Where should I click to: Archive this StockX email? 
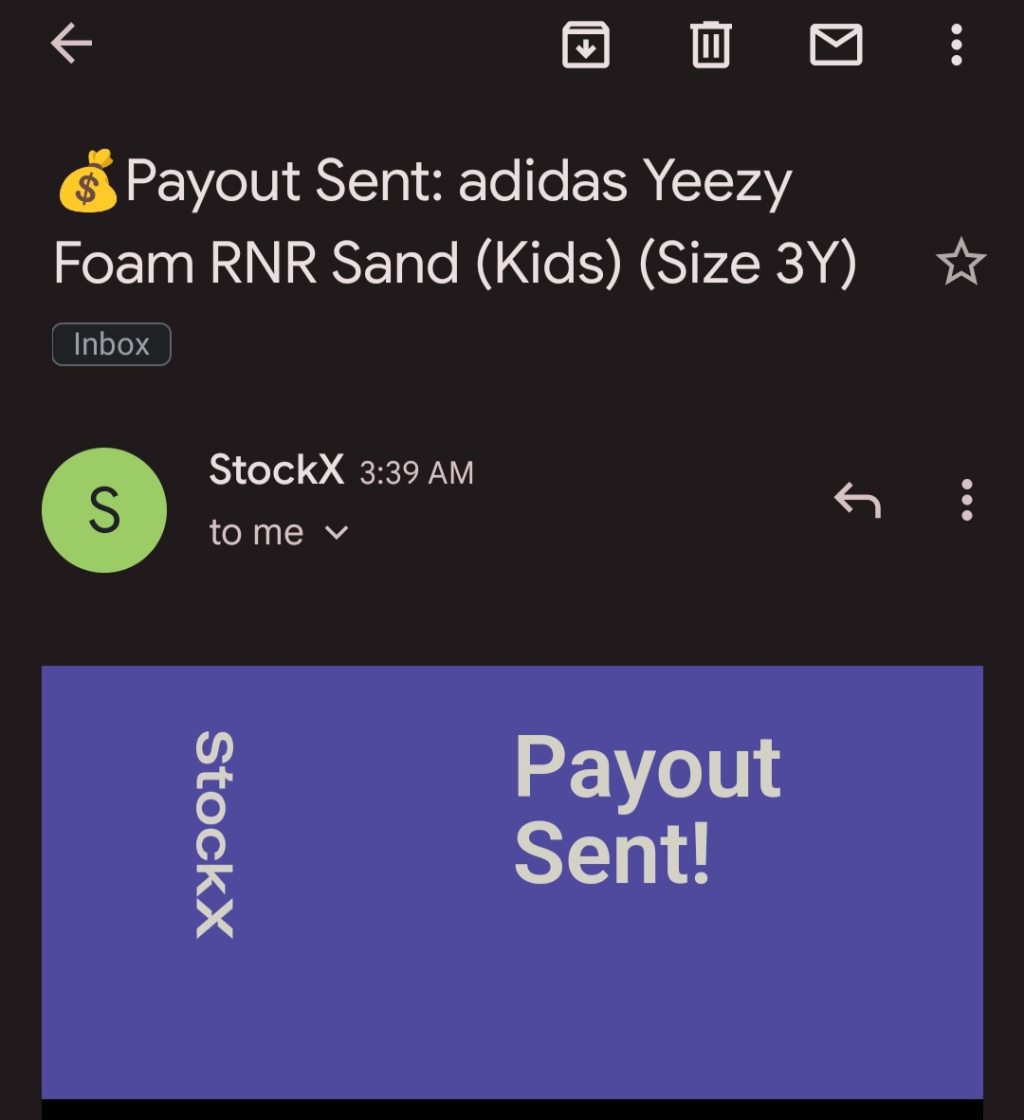tap(586, 45)
